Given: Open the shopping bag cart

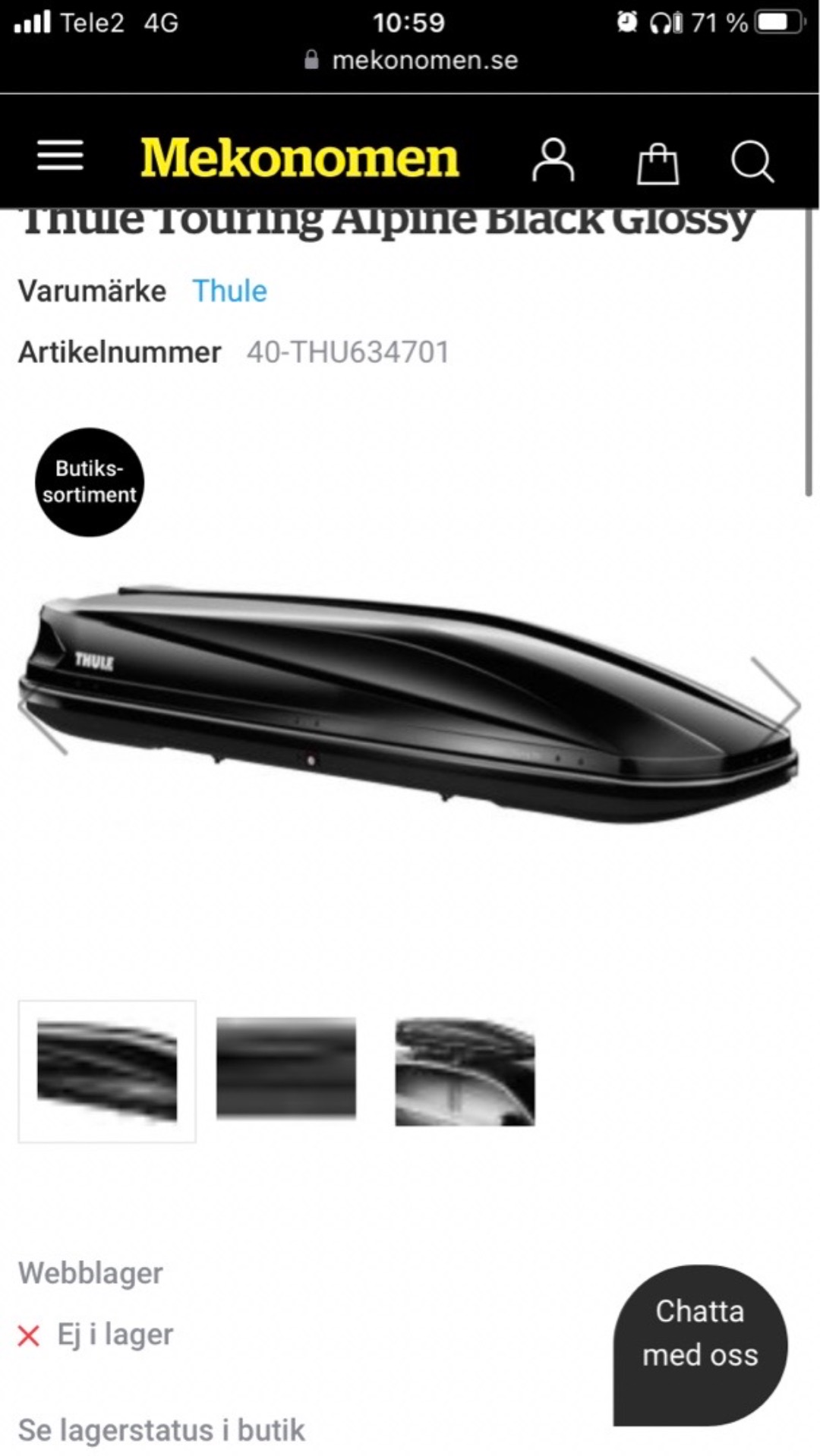Looking at the screenshot, I should tap(658, 162).
